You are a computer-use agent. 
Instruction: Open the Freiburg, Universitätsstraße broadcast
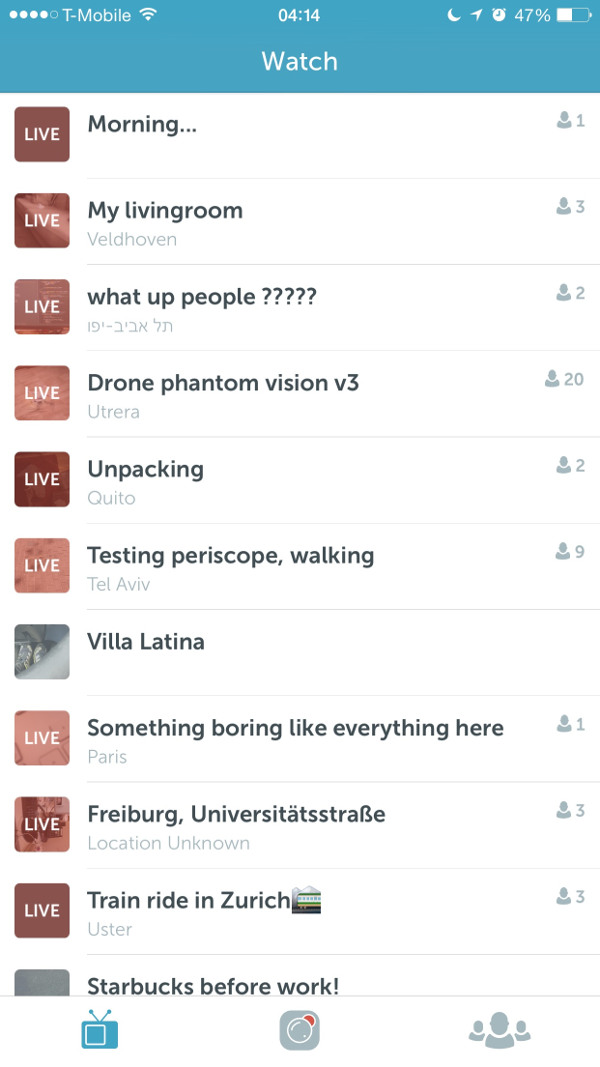click(300, 825)
